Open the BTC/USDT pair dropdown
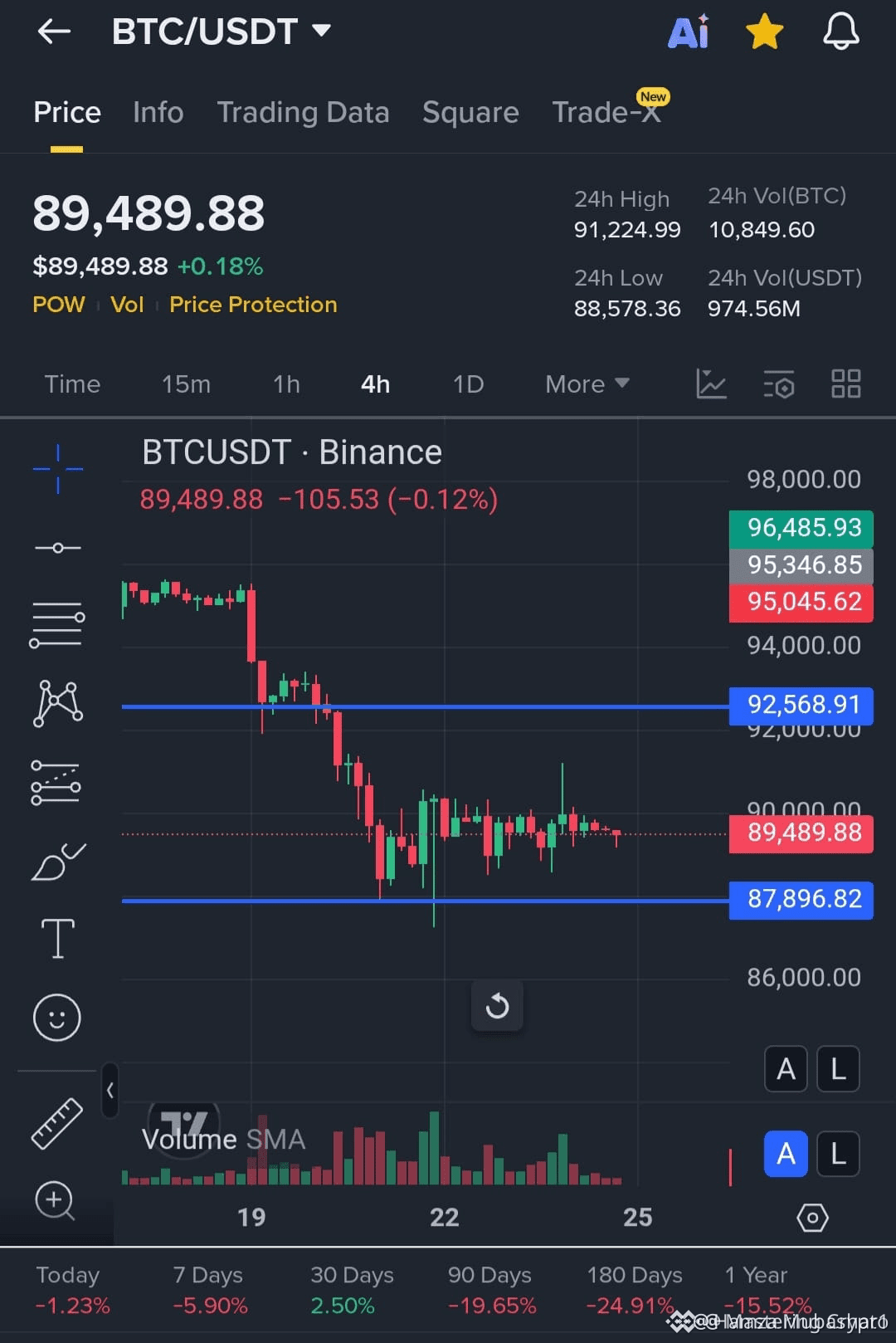The height and width of the screenshot is (1343, 896). 320,32
